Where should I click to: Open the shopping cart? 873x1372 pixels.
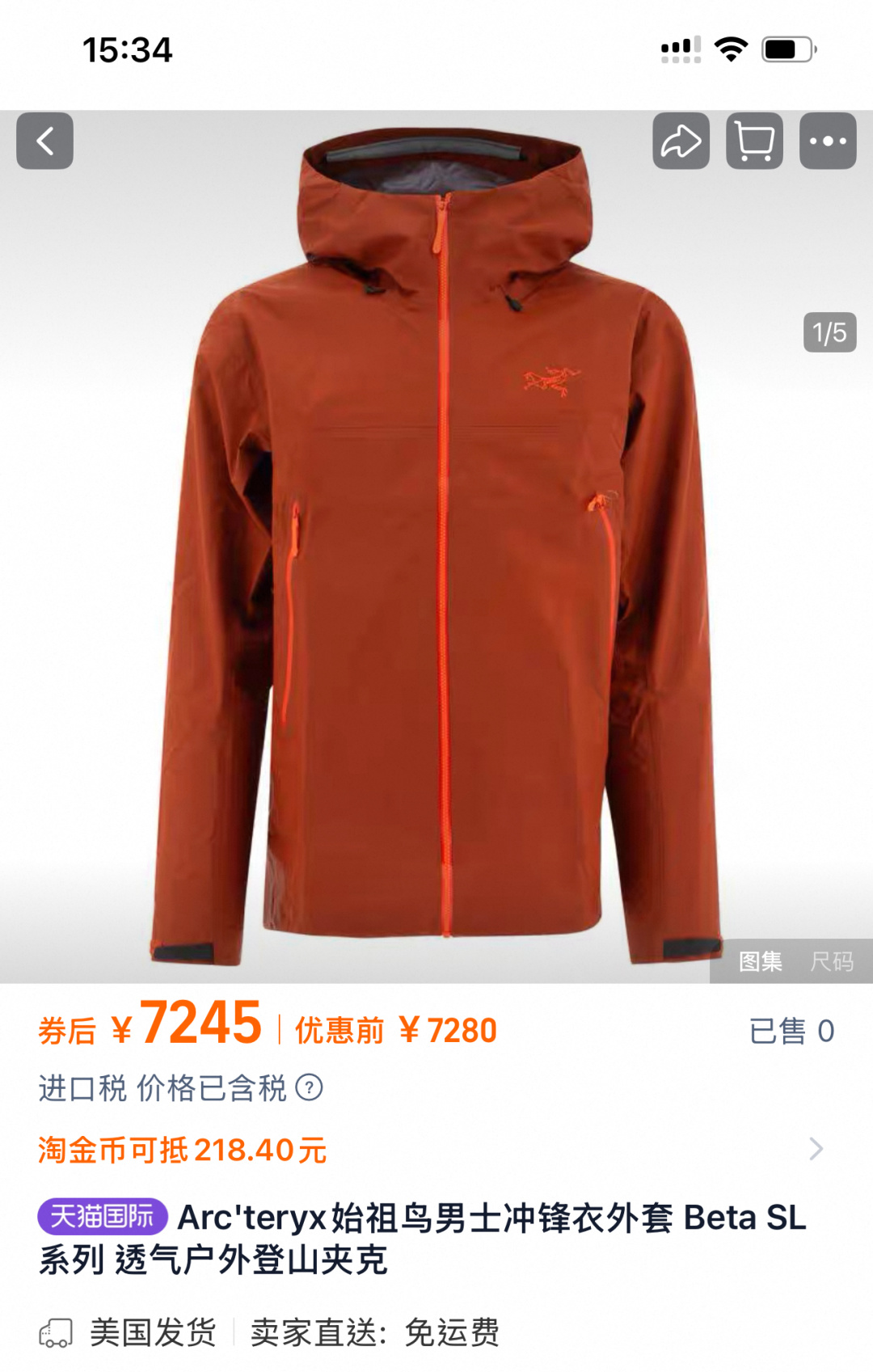click(x=754, y=141)
